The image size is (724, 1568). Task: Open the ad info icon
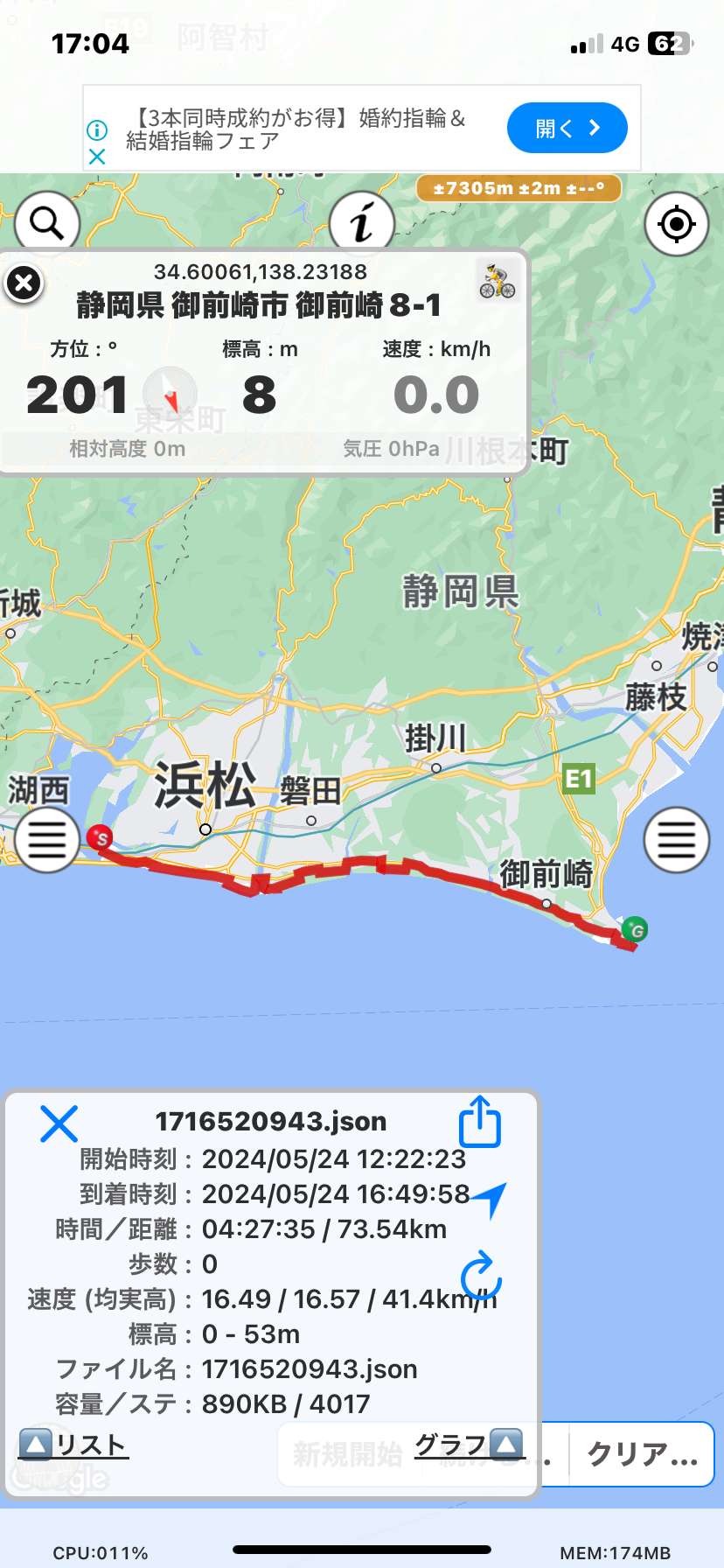(97, 130)
